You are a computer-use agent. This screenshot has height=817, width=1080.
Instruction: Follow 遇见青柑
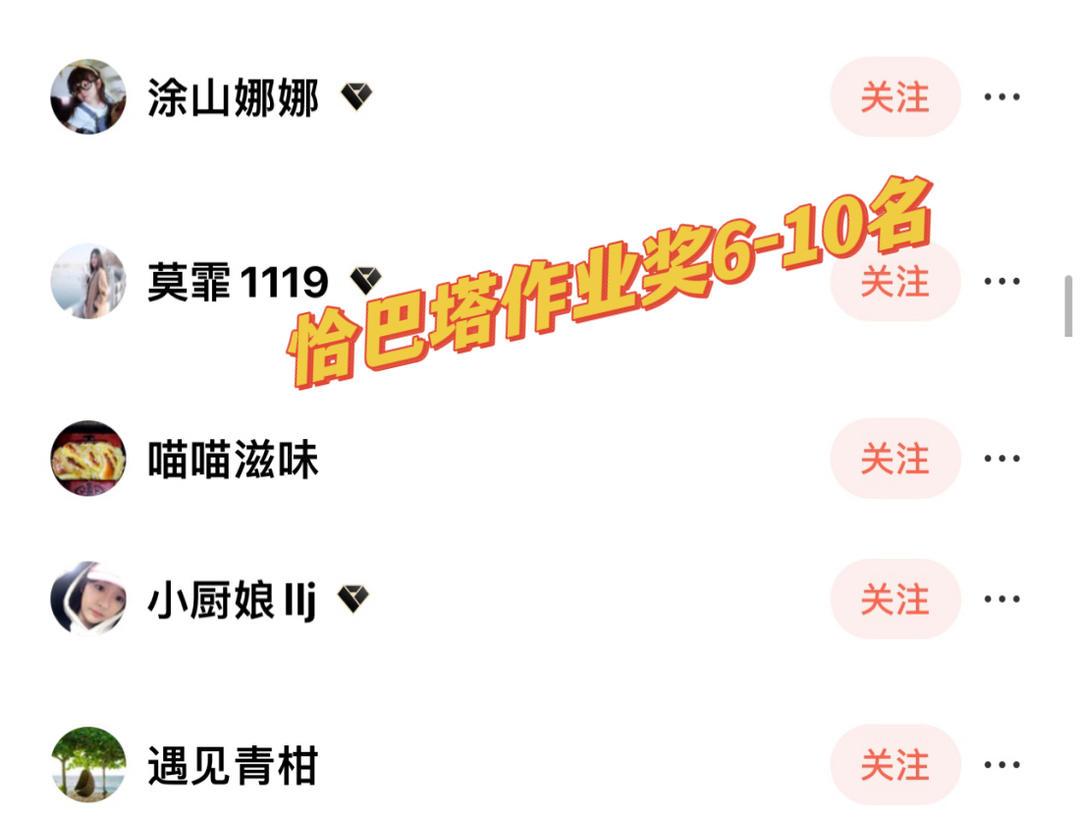pos(895,765)
